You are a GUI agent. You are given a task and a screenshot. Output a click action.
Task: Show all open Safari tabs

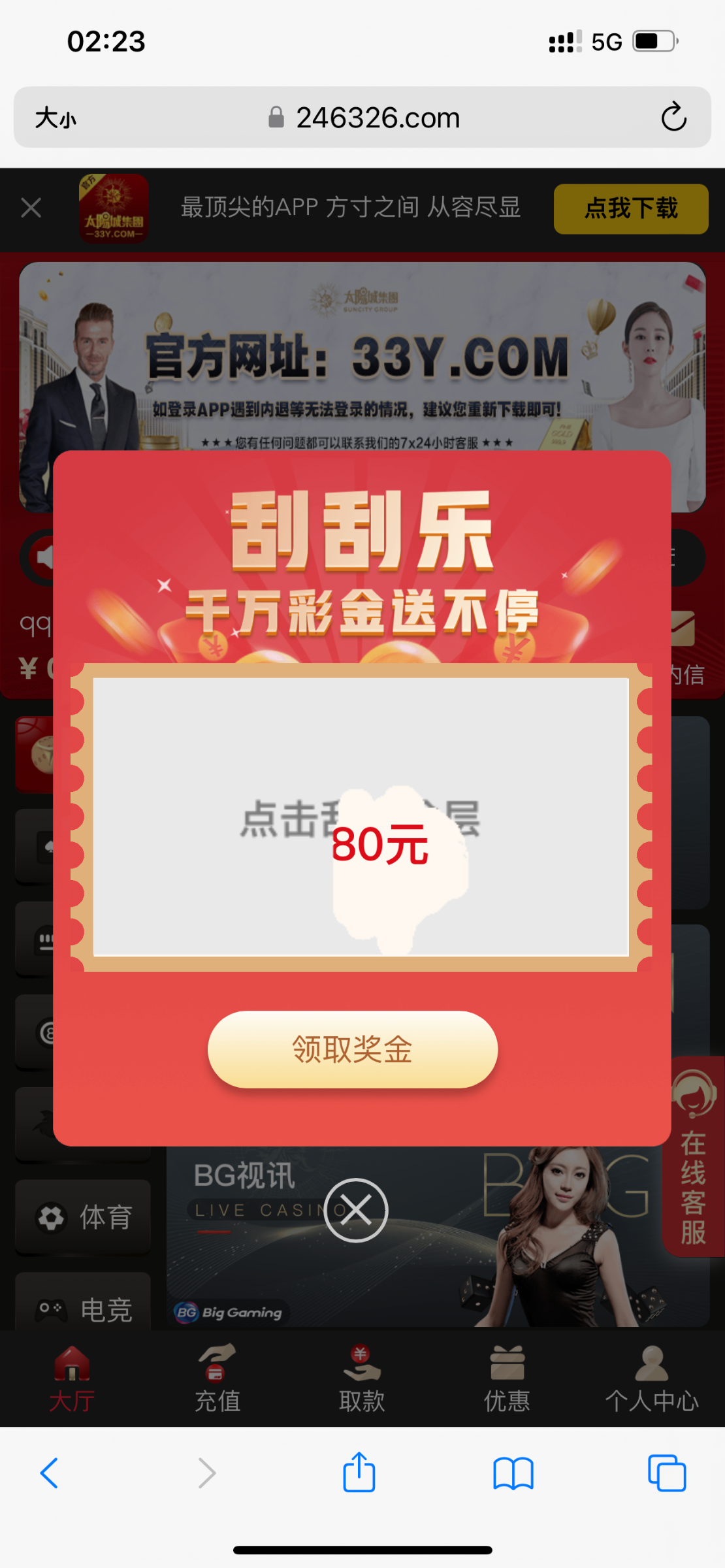[x=667, y=1473]
